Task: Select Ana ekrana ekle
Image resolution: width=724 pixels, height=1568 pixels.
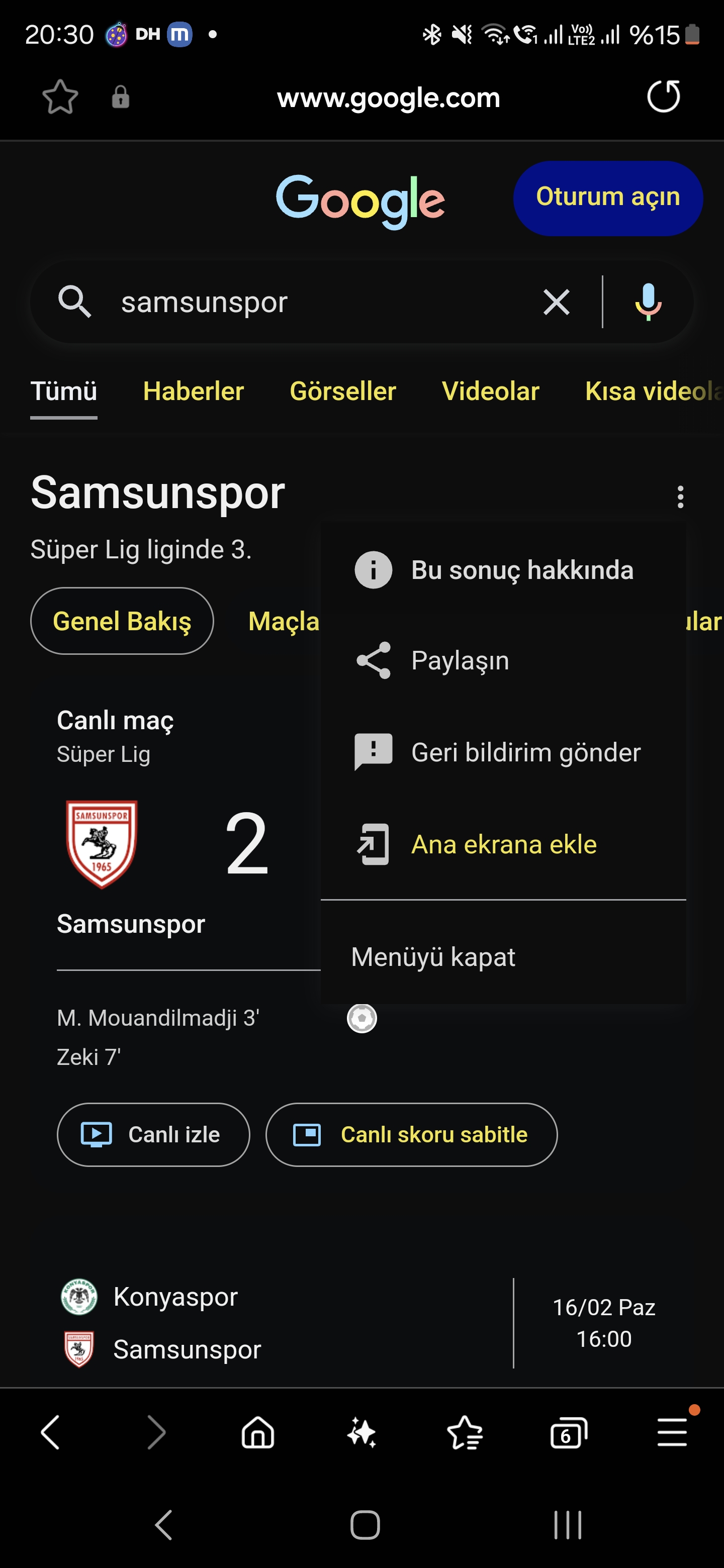Action: (x=503, y=844)
